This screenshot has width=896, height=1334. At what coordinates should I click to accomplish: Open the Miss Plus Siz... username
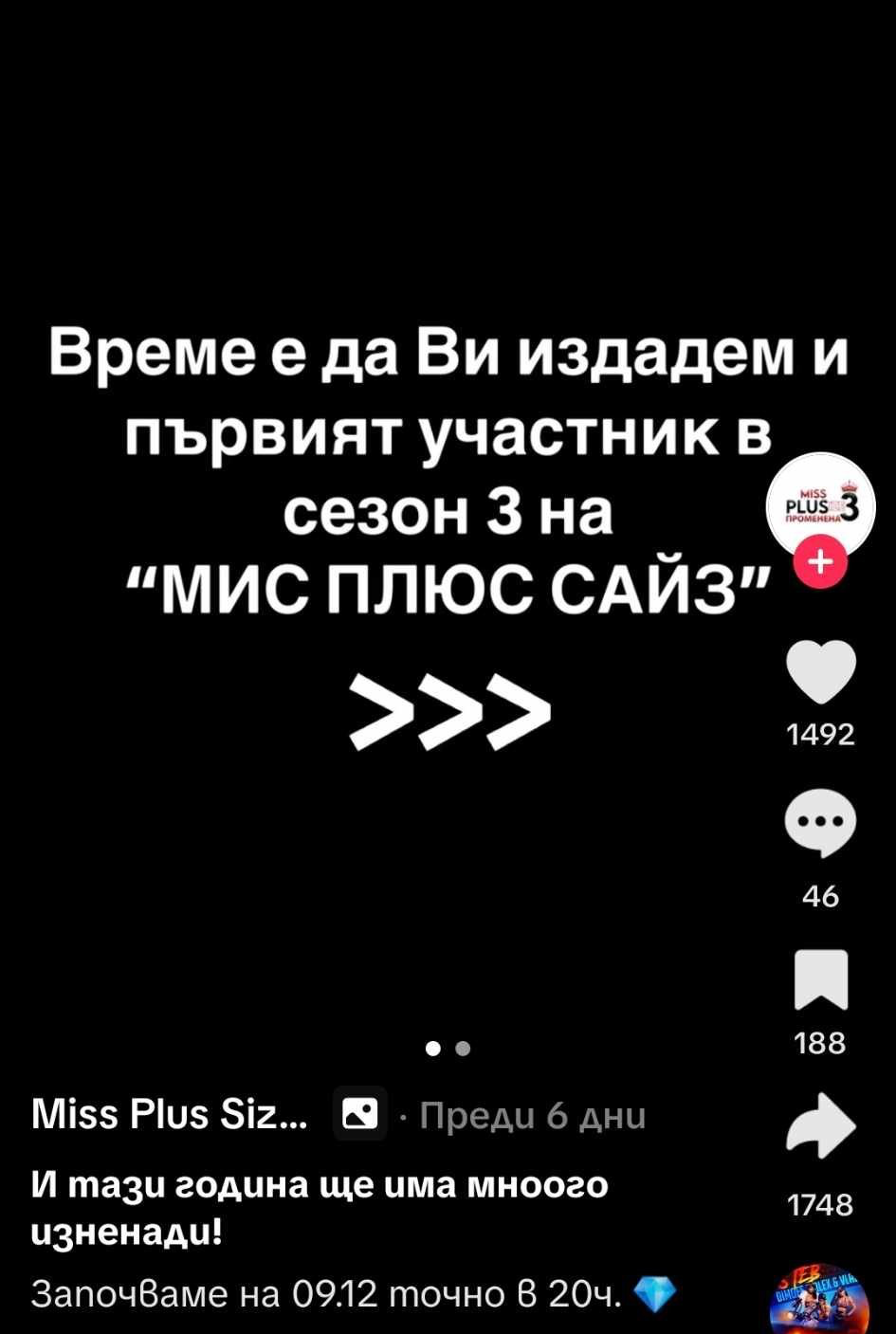click(x=170, y=1114)
